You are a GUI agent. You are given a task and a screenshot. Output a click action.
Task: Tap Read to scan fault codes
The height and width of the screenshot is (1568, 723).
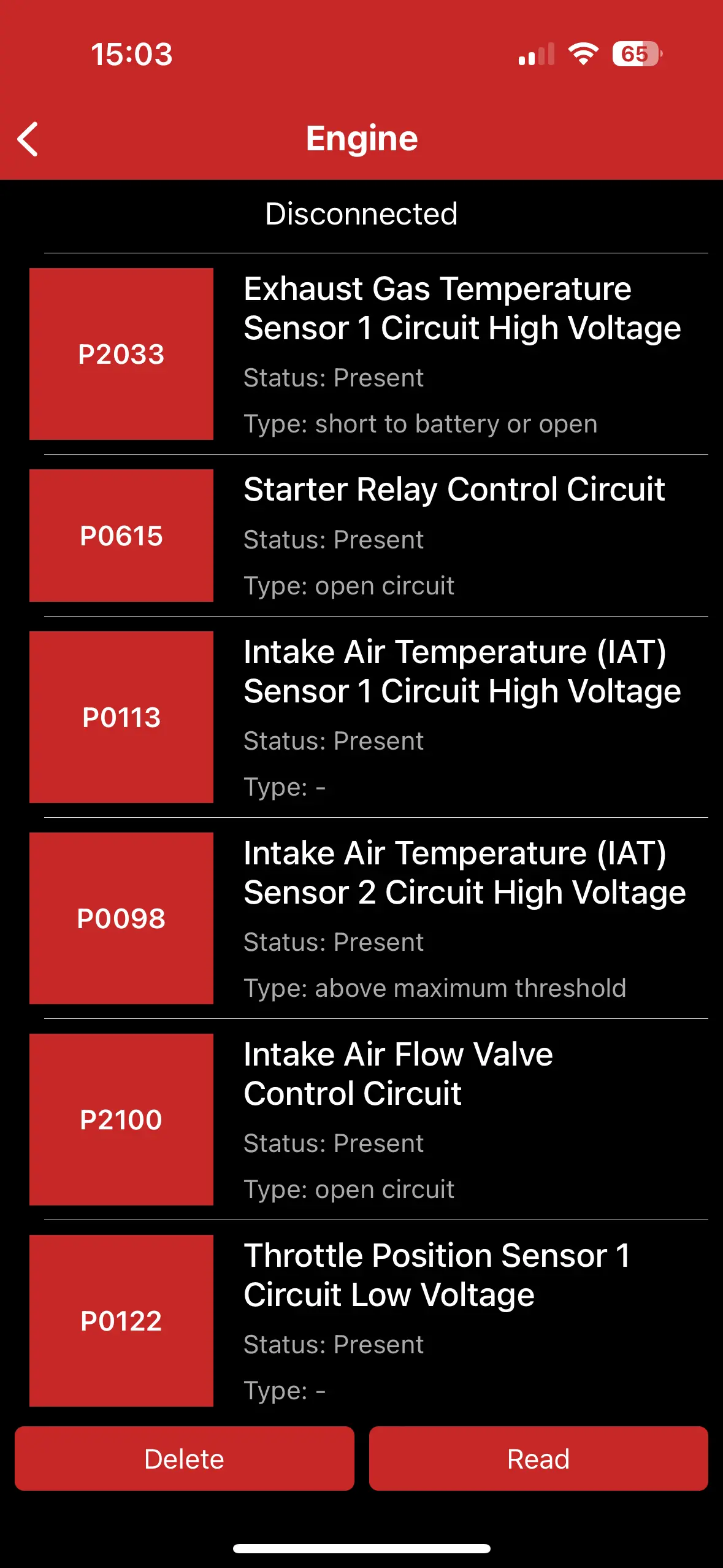coord(538,1458)
